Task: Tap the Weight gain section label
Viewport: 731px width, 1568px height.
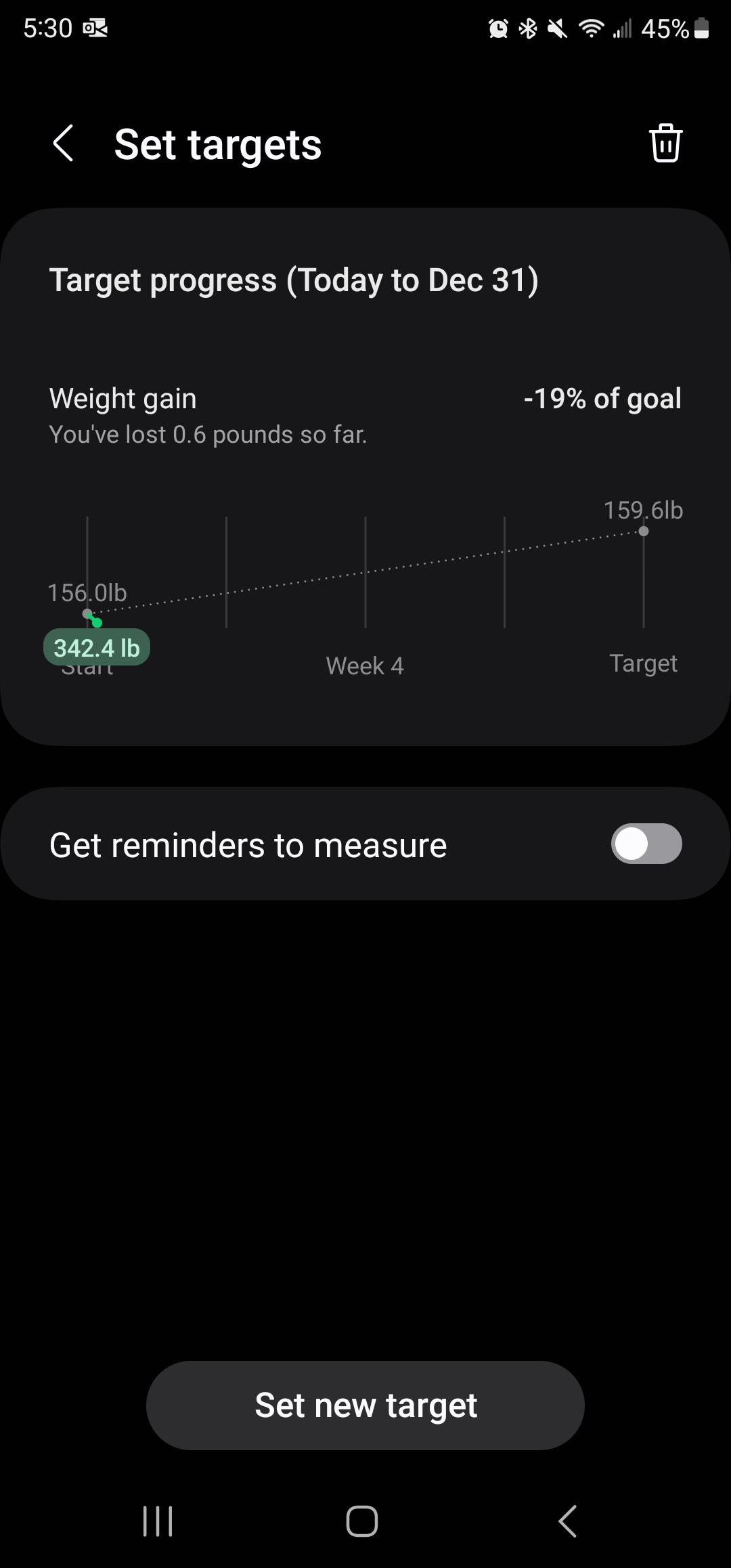Action: pos(122,398)
